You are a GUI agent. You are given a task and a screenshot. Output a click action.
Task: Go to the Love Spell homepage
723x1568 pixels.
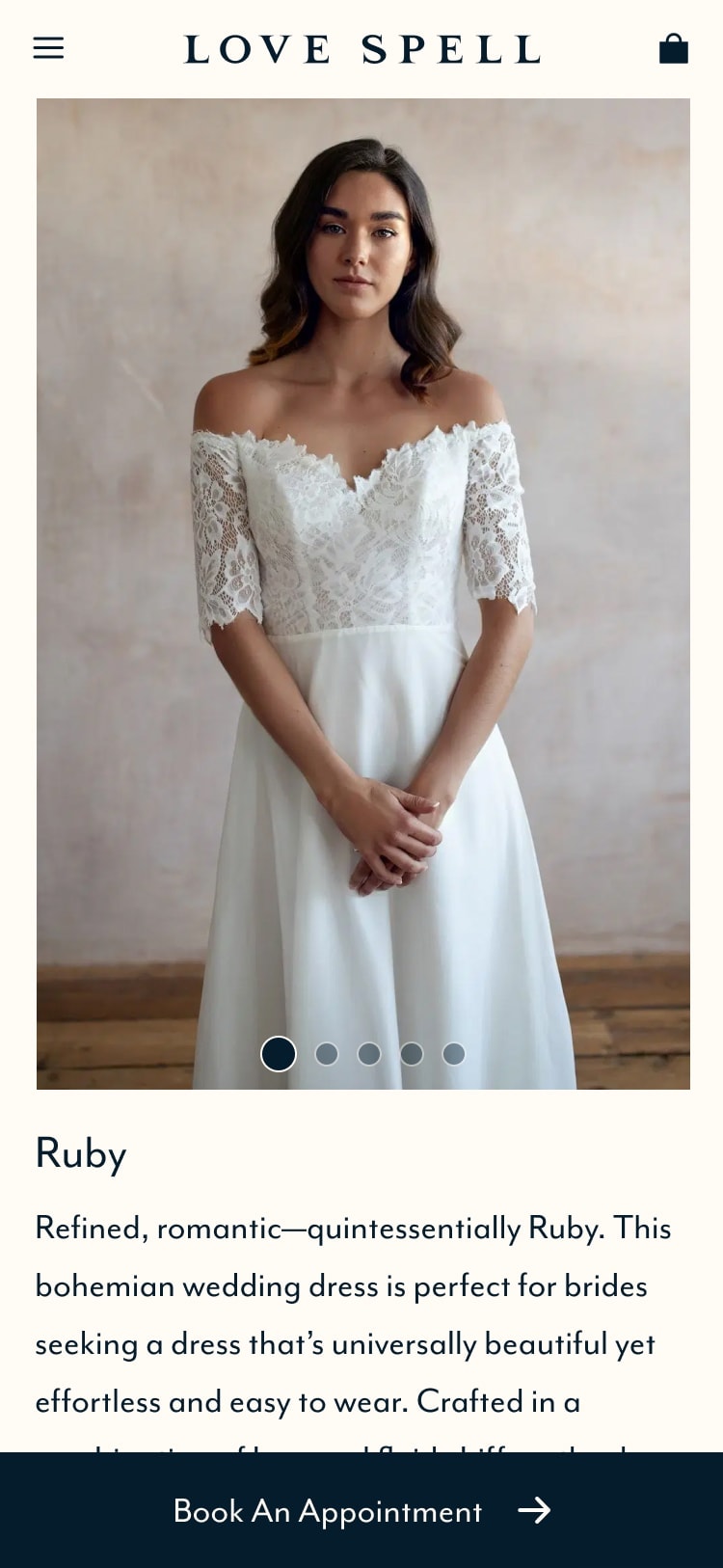click(x=361, y=49)
